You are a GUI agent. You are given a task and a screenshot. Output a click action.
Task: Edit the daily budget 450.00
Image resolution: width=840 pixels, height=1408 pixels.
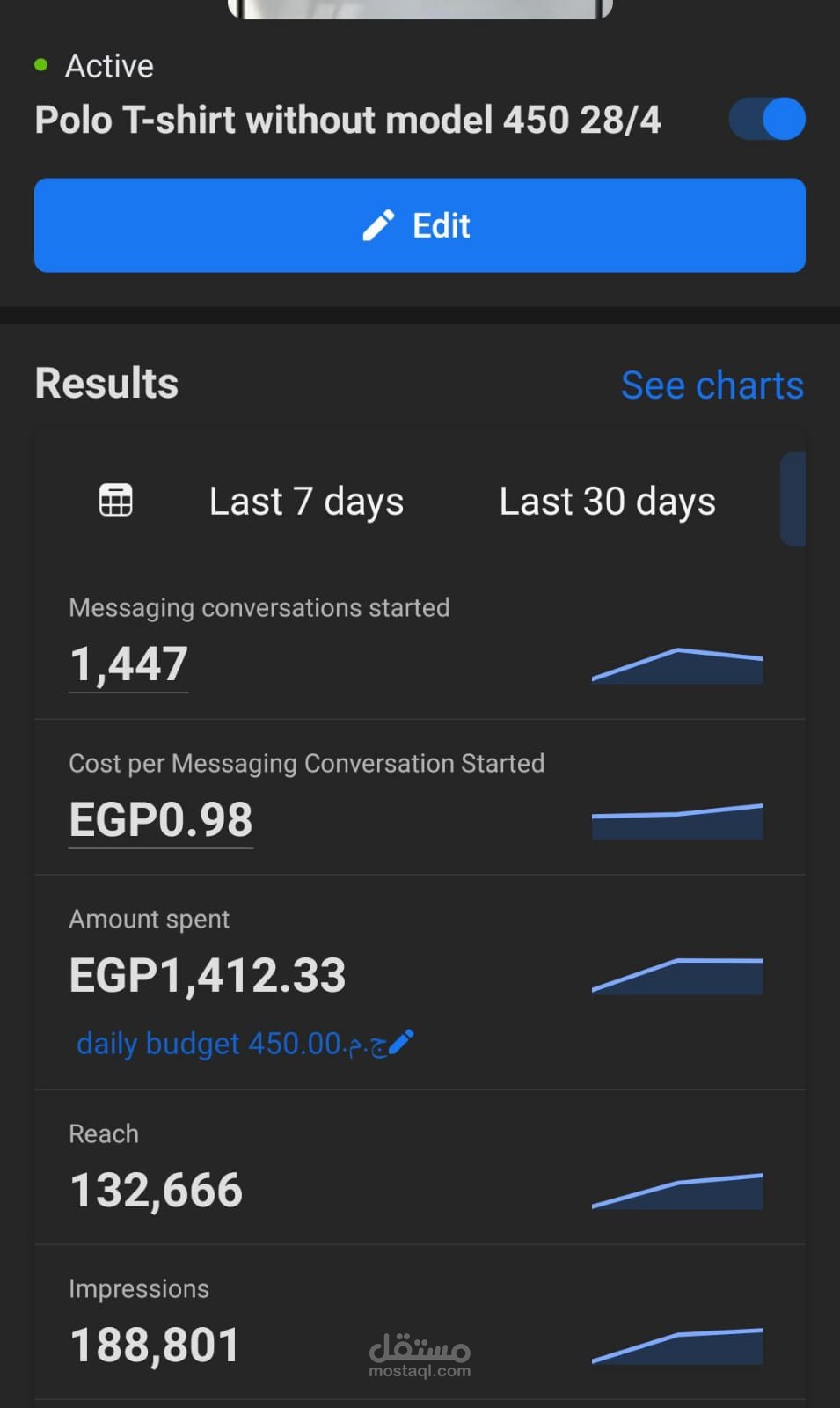pos(245,1044)
